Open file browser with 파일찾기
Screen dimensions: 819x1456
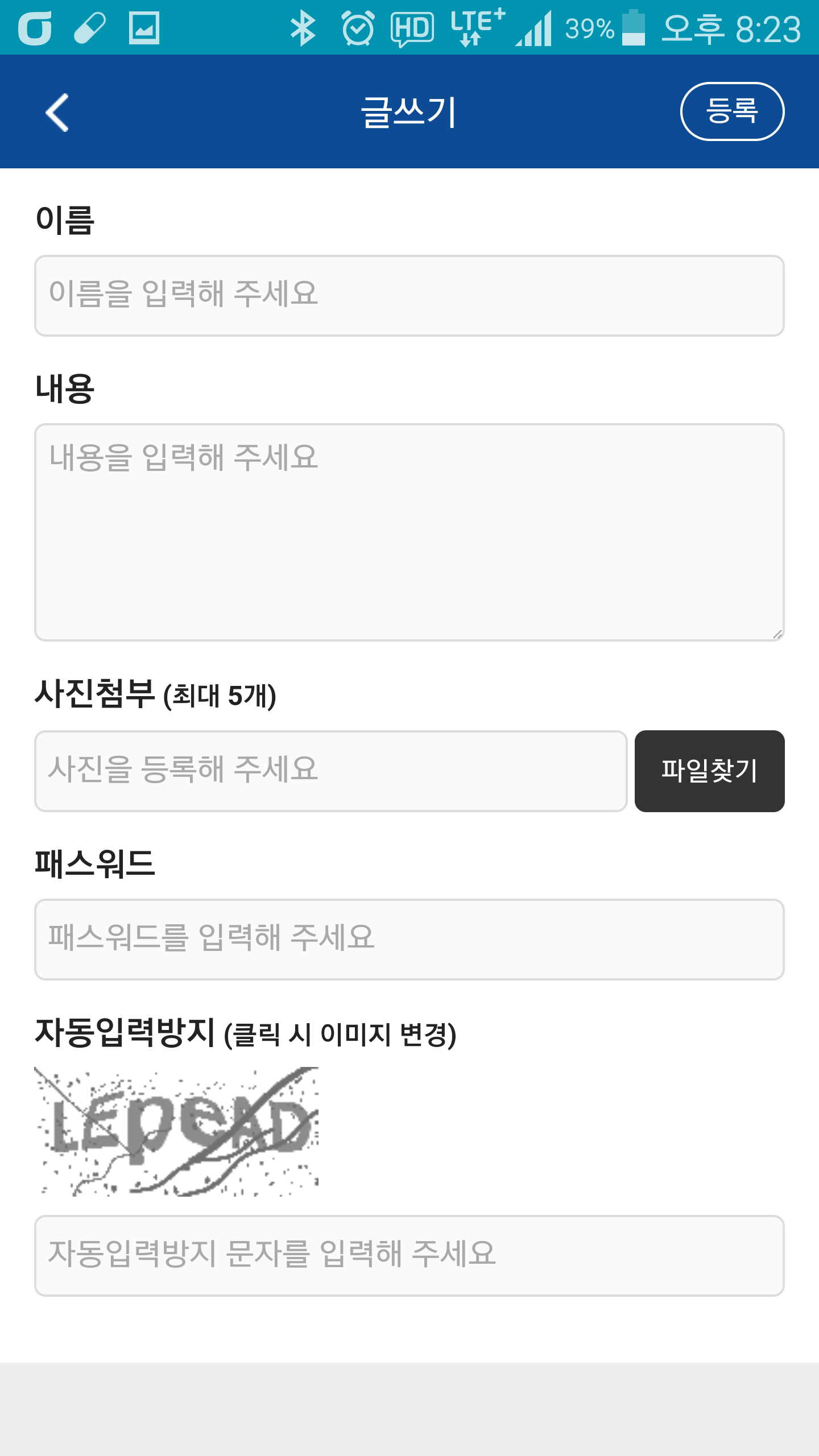[x=710, y=771]
